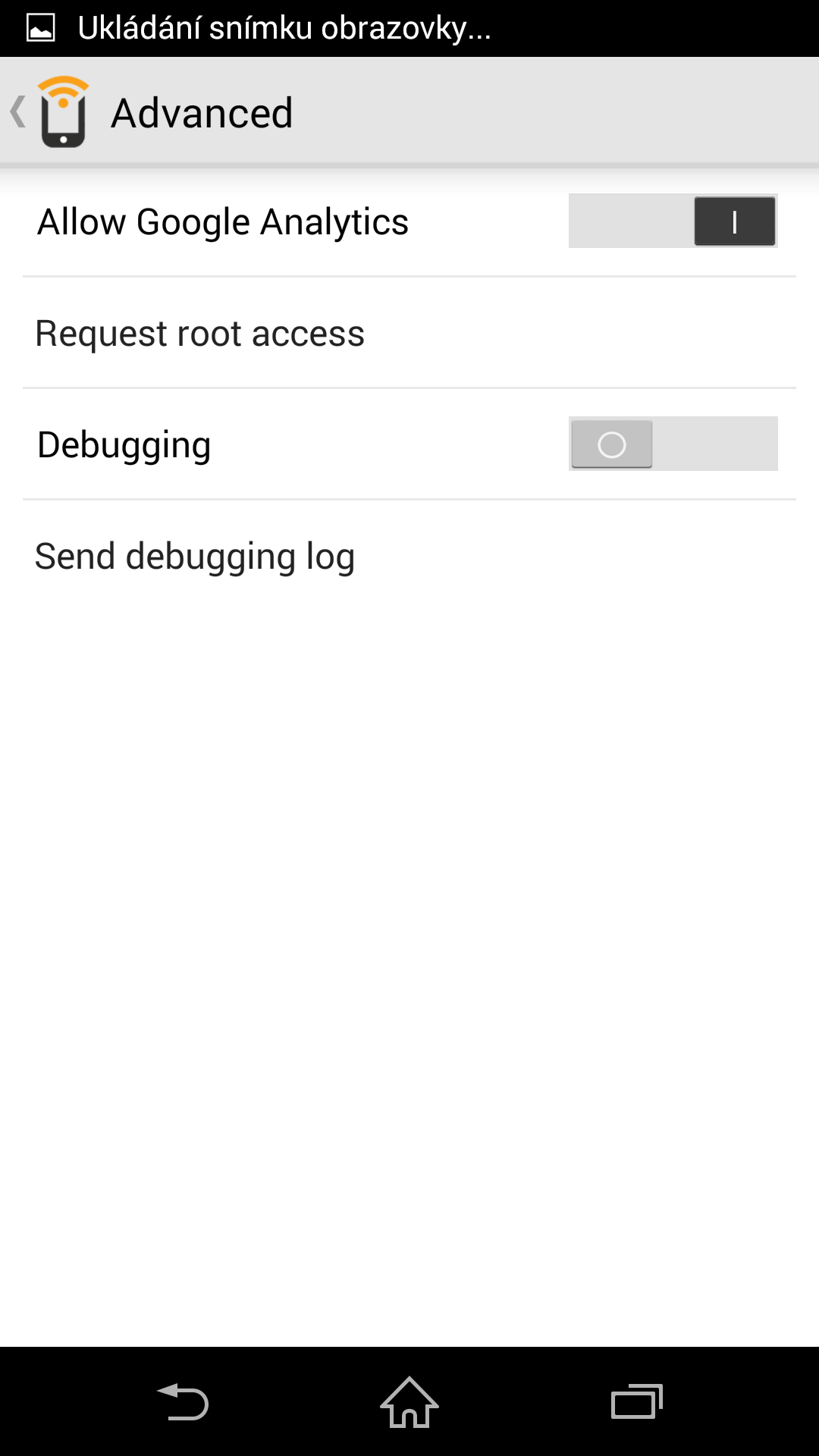Turn on the Debugging switch
The height and width of the screenshot is (1456, 819).
(673, 444)
